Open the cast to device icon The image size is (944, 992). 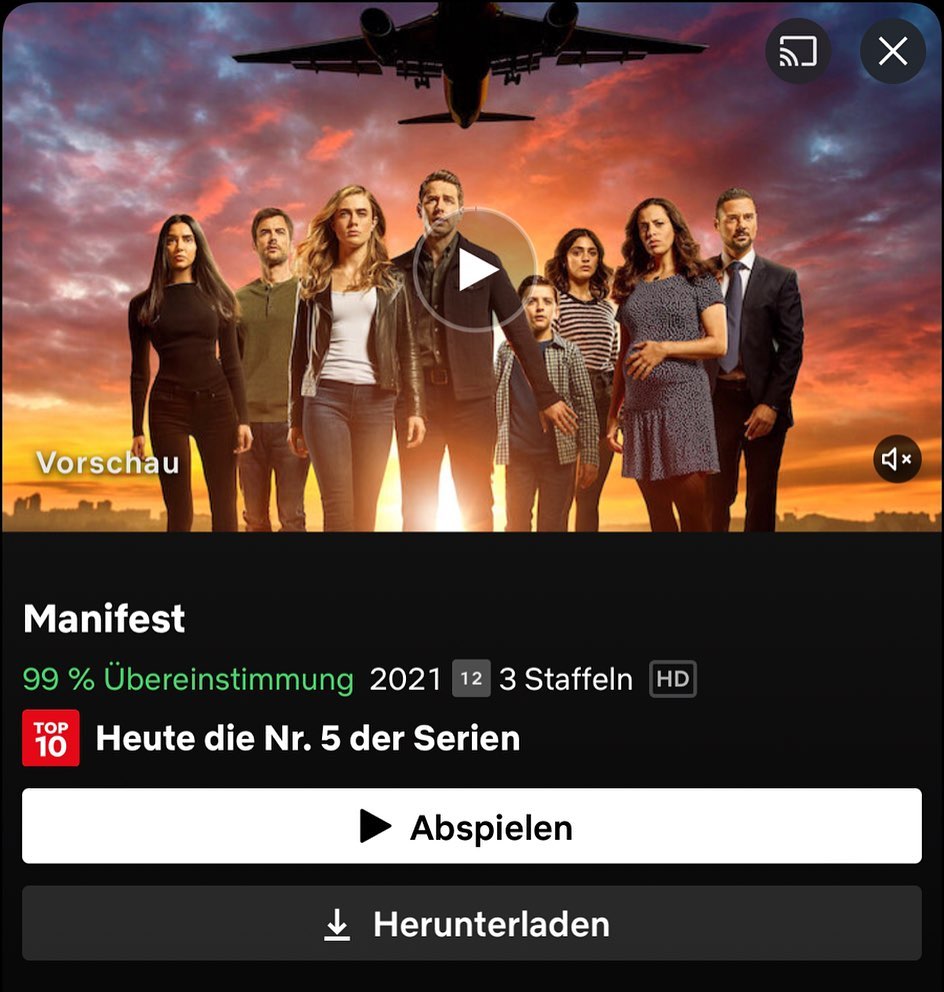pos(798,51)
